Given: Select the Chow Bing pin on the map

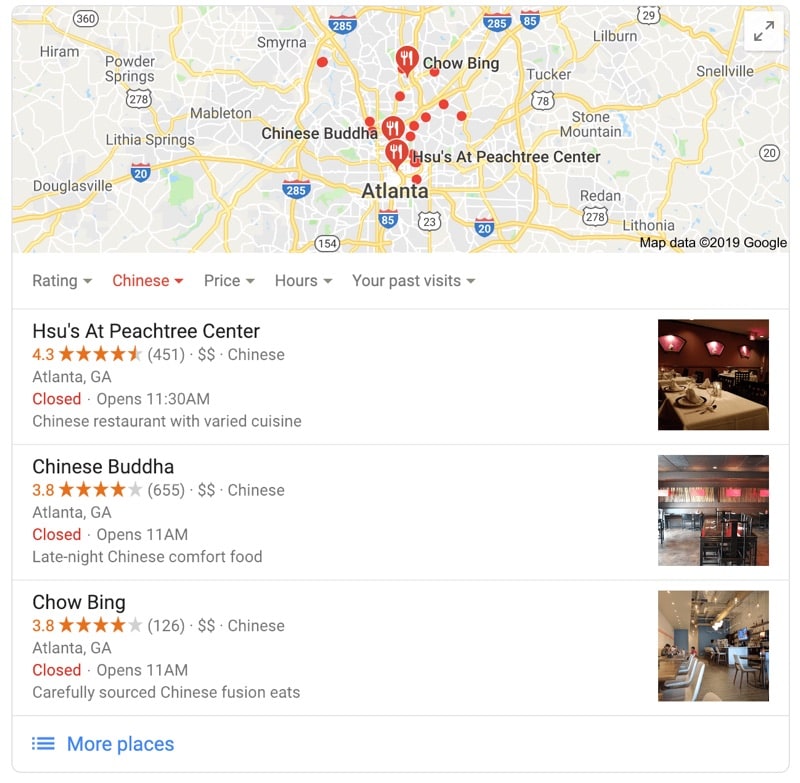Looking at the screenshot, I should pyautogui.click(x=406, y=59).
